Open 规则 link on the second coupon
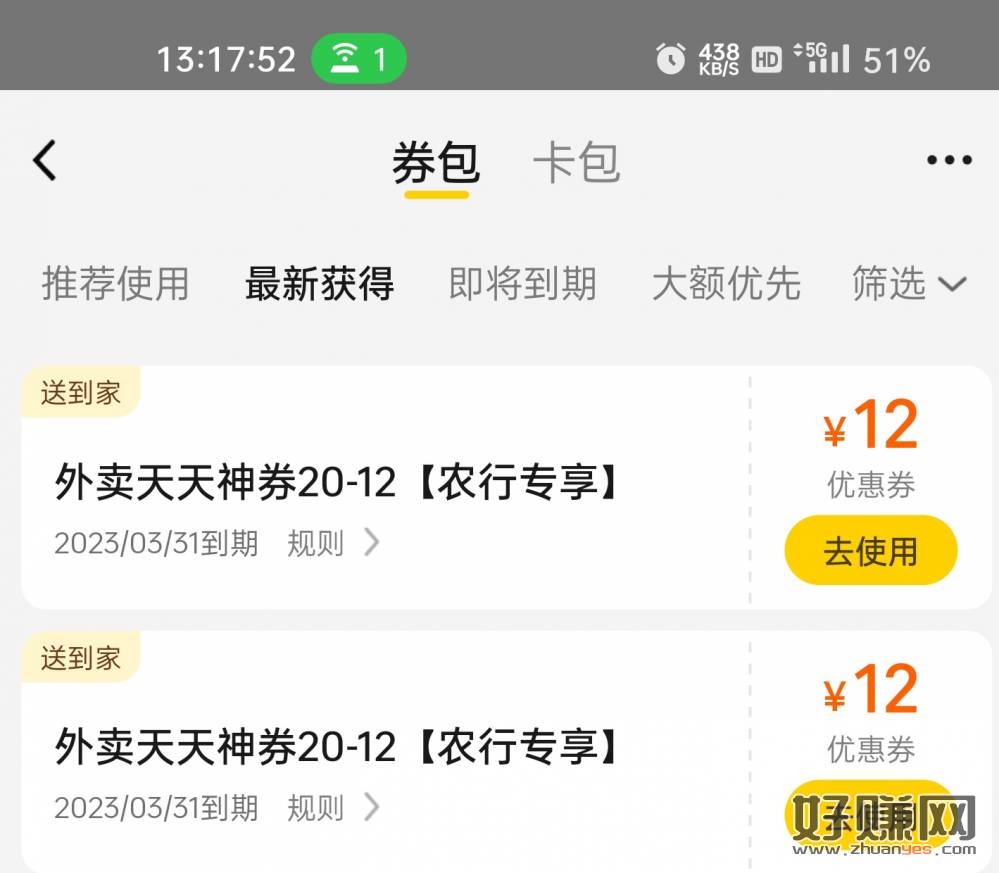The height and width of the screenshot is (873, 999). point(332,807)
